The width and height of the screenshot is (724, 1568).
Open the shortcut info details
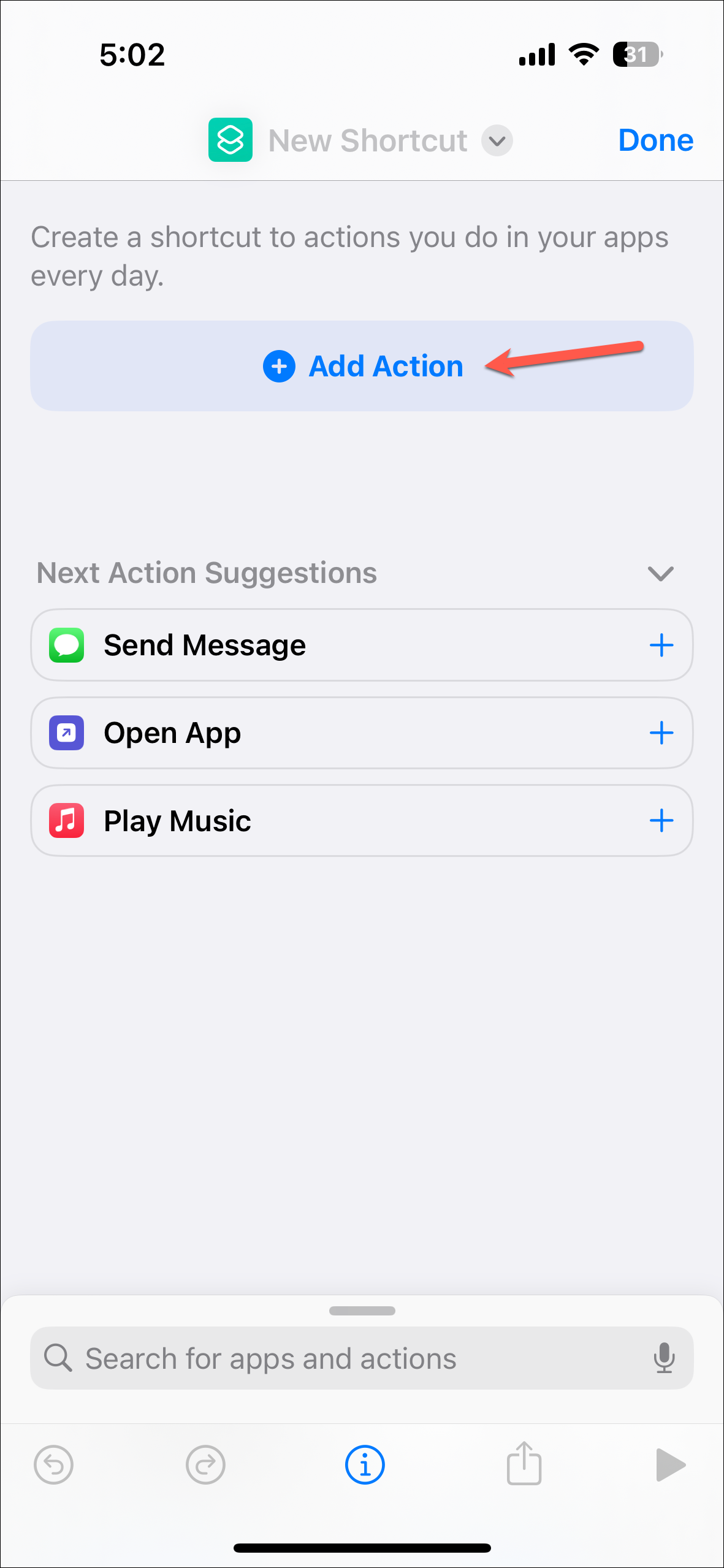(x=365, y=1465)
